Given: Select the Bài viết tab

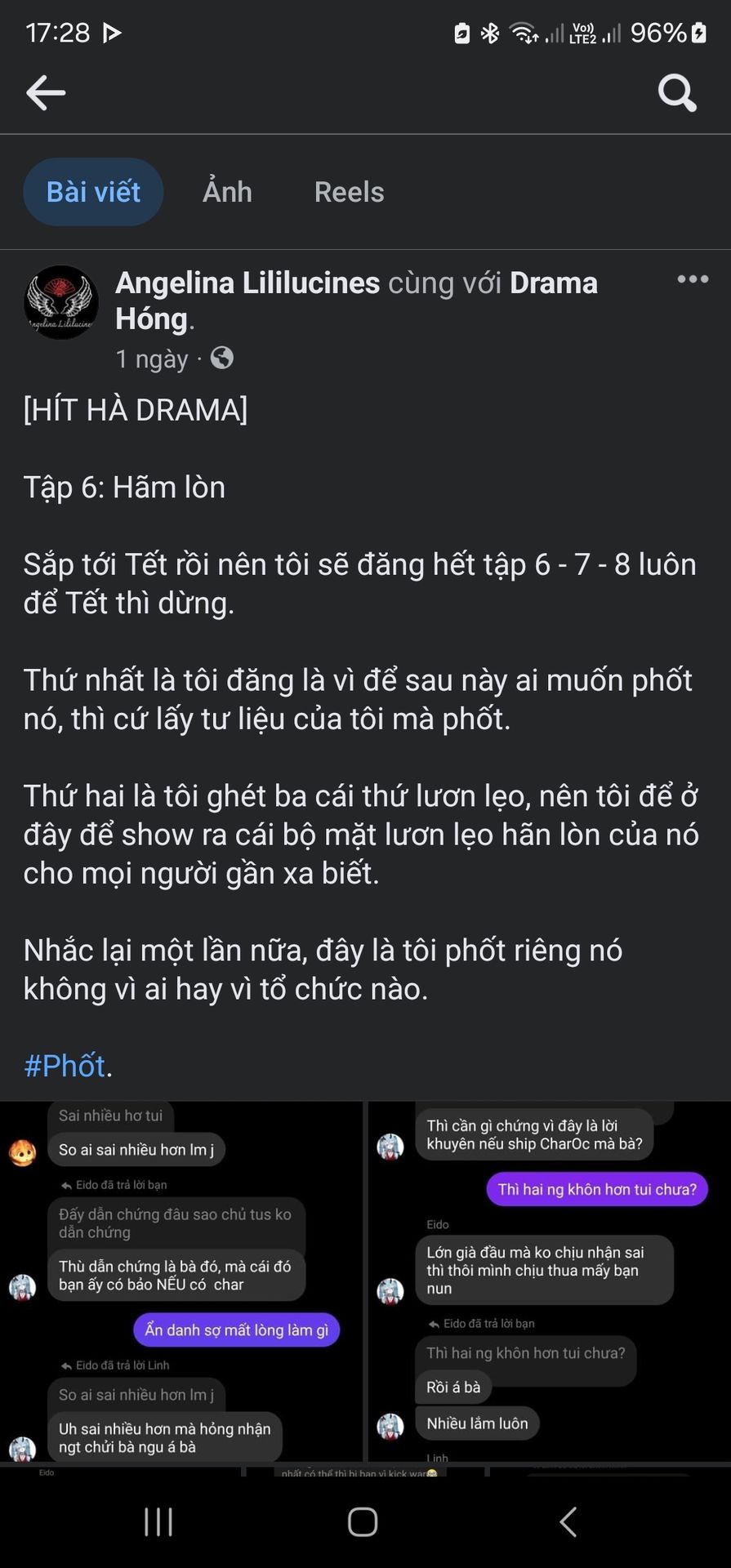Looking at the screenshot, I should pyautogui.click(x=93, y=192).
